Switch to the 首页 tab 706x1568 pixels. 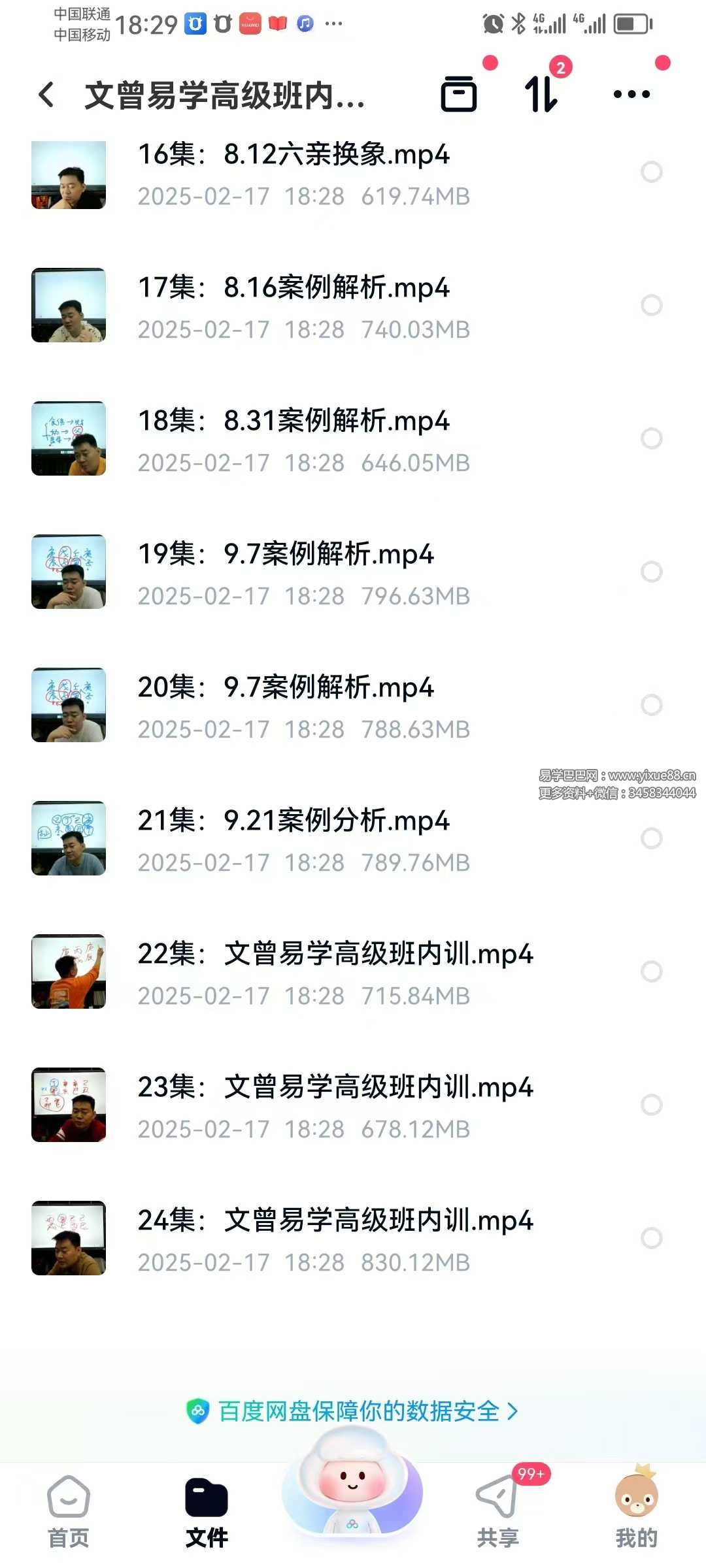(x=69, y=1511)
